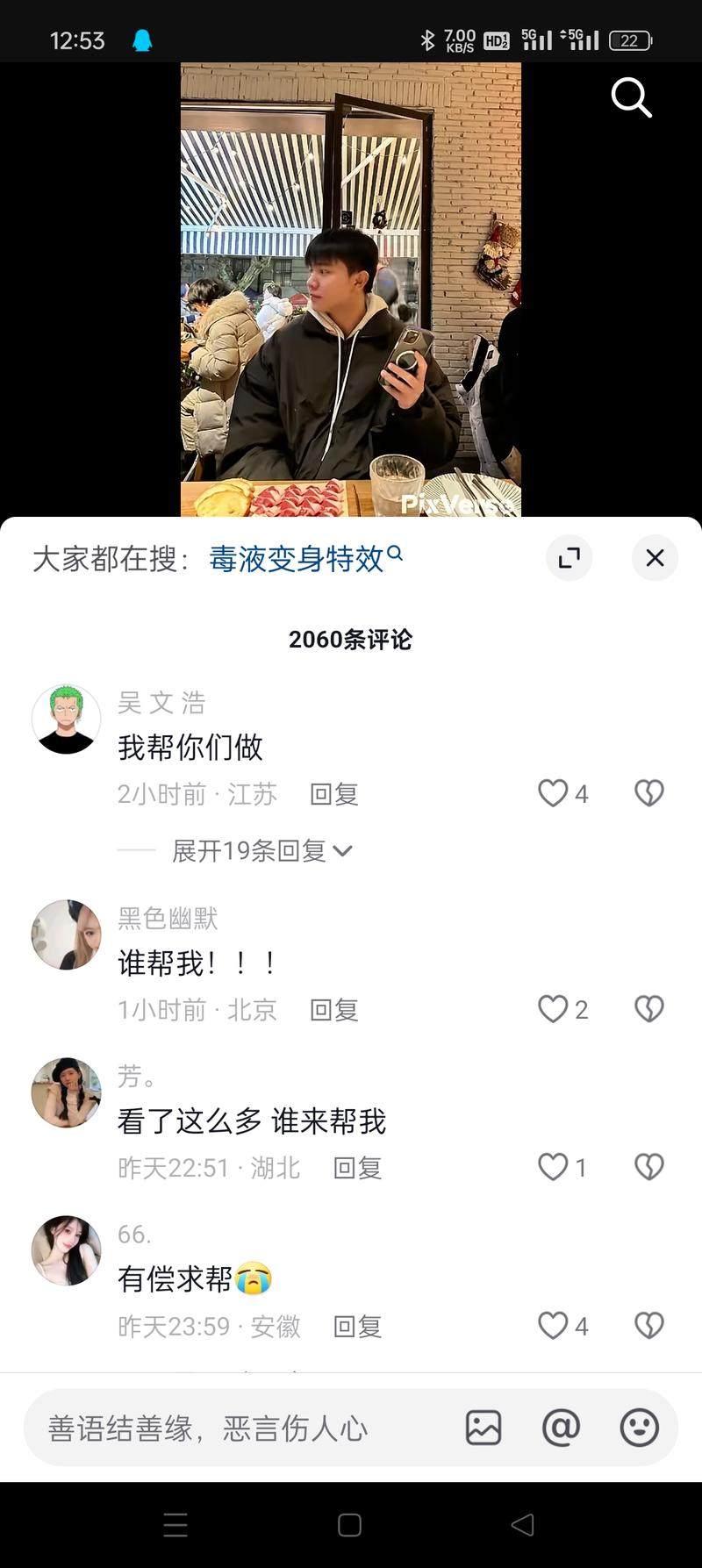The width and height of the screenshot is (702, 1568).
Task: Like the comment by 芳。
Action: pos(554,1167)
